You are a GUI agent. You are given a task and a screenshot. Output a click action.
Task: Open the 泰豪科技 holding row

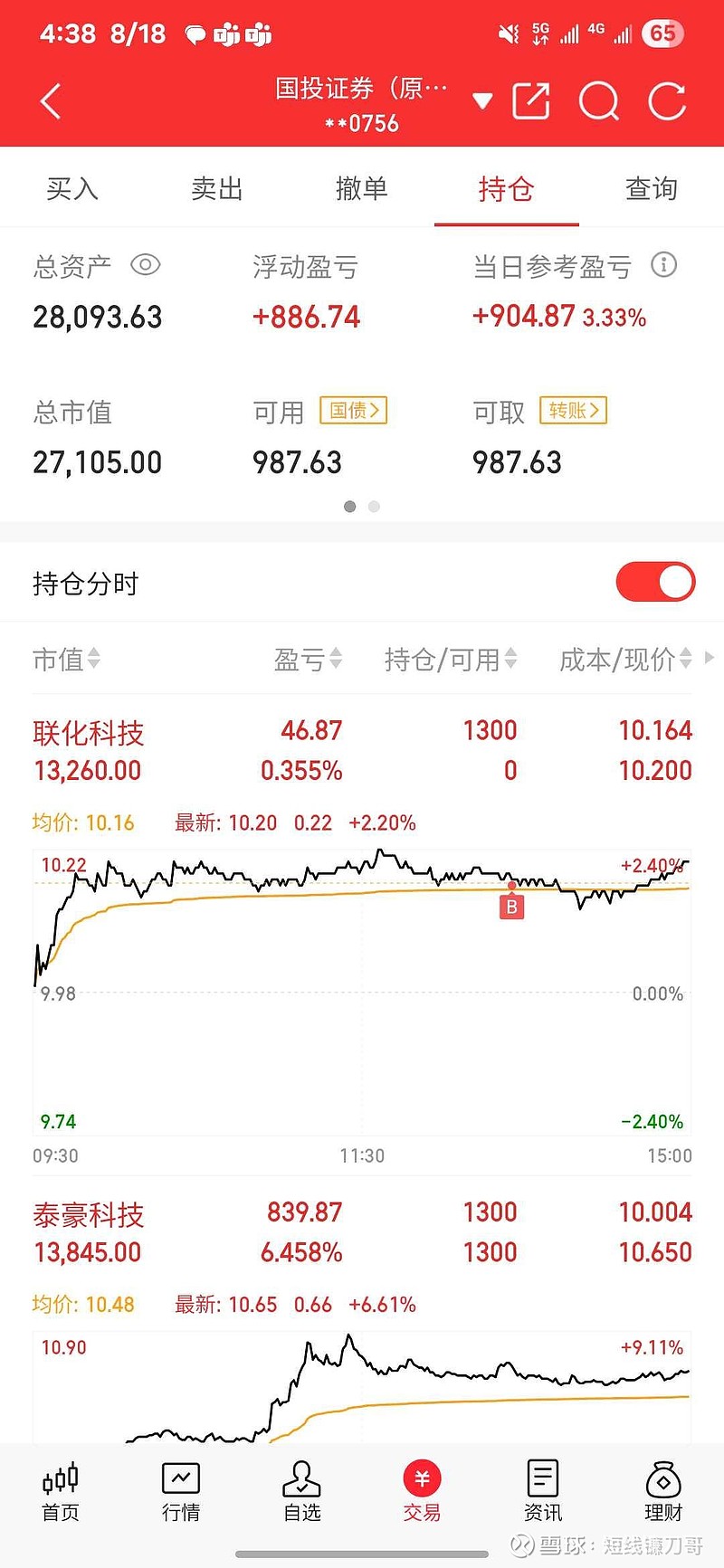click(x=362, y=1232)
